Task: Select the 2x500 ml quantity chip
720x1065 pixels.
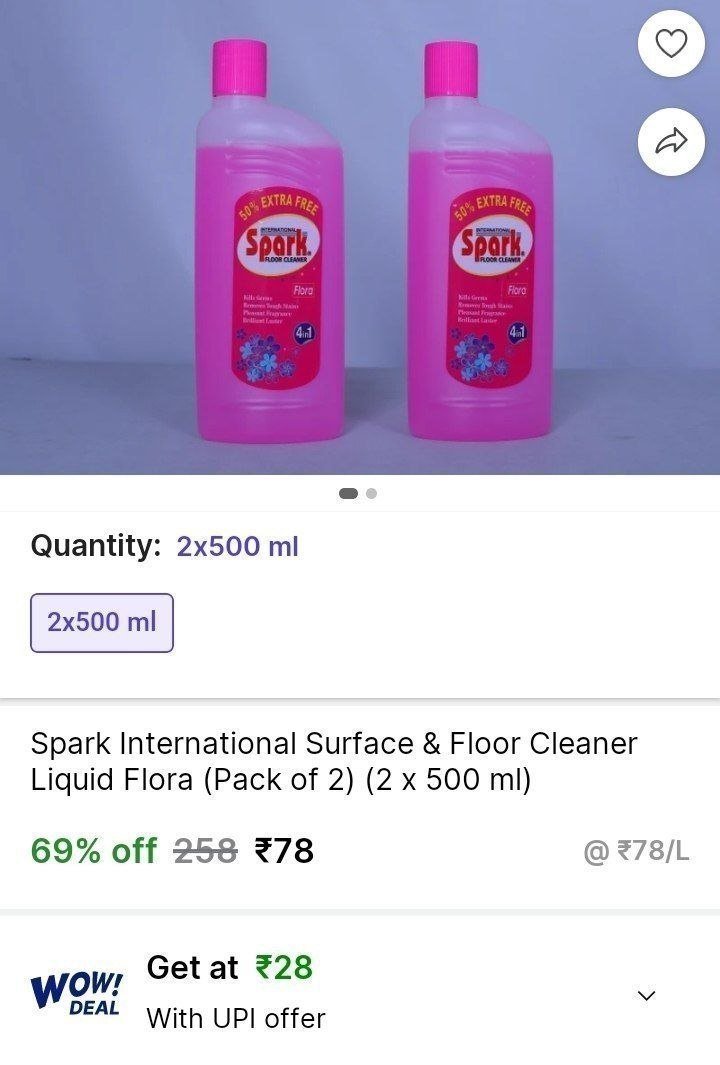Action: point(102,622)
